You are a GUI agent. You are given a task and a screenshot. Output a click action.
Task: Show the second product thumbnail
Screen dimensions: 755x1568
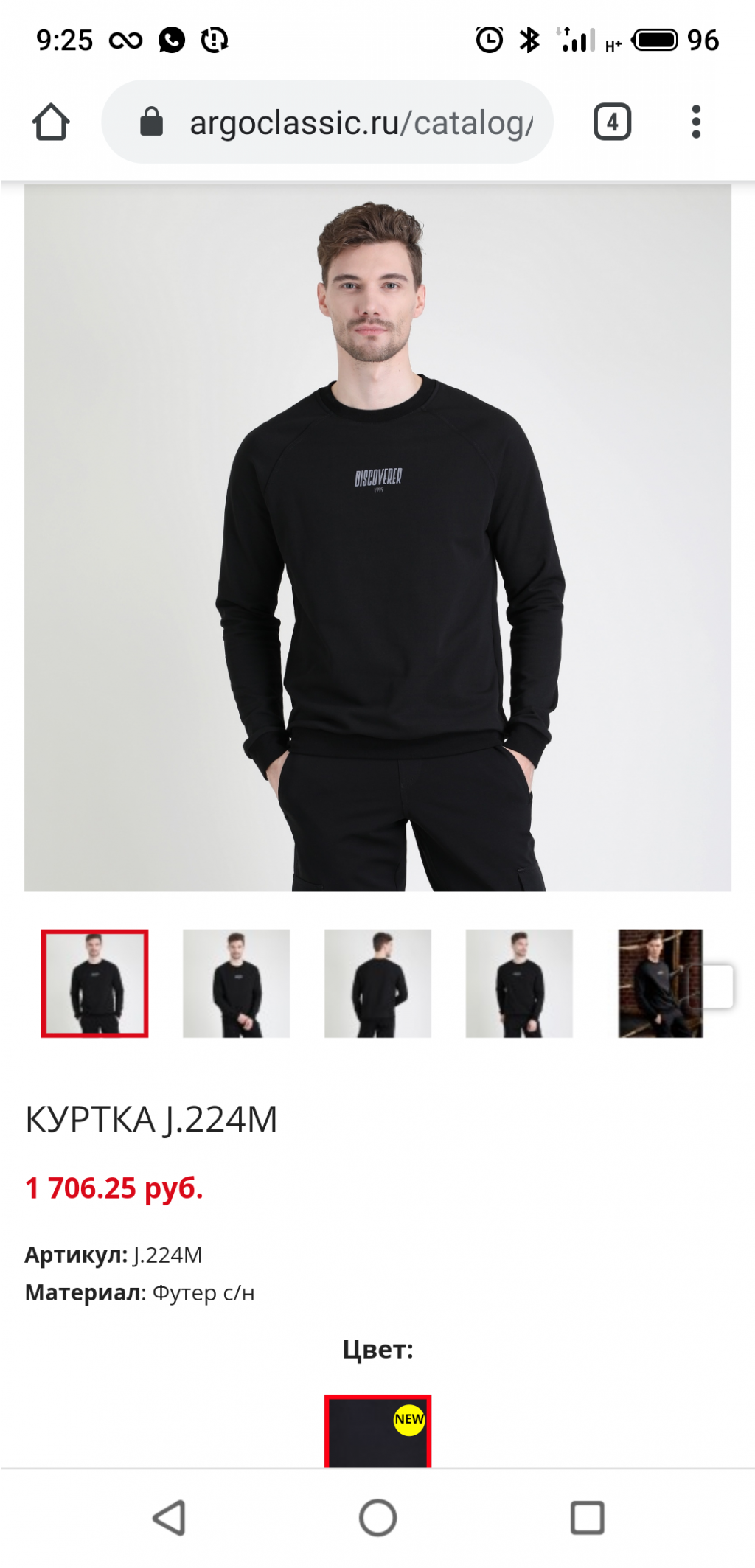pos(236,983)
